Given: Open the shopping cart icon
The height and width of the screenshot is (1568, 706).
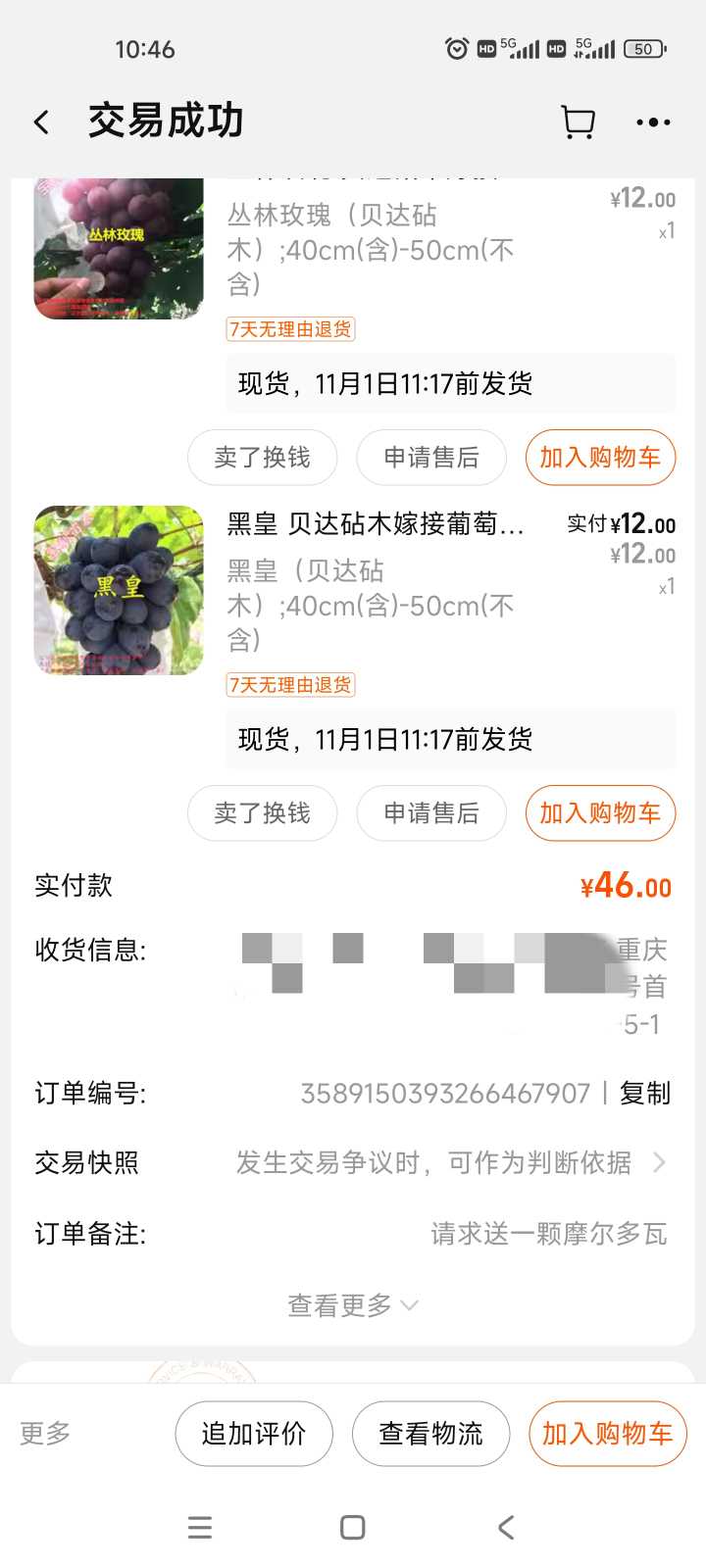Looking at the screenshot, I should point(578,122).
